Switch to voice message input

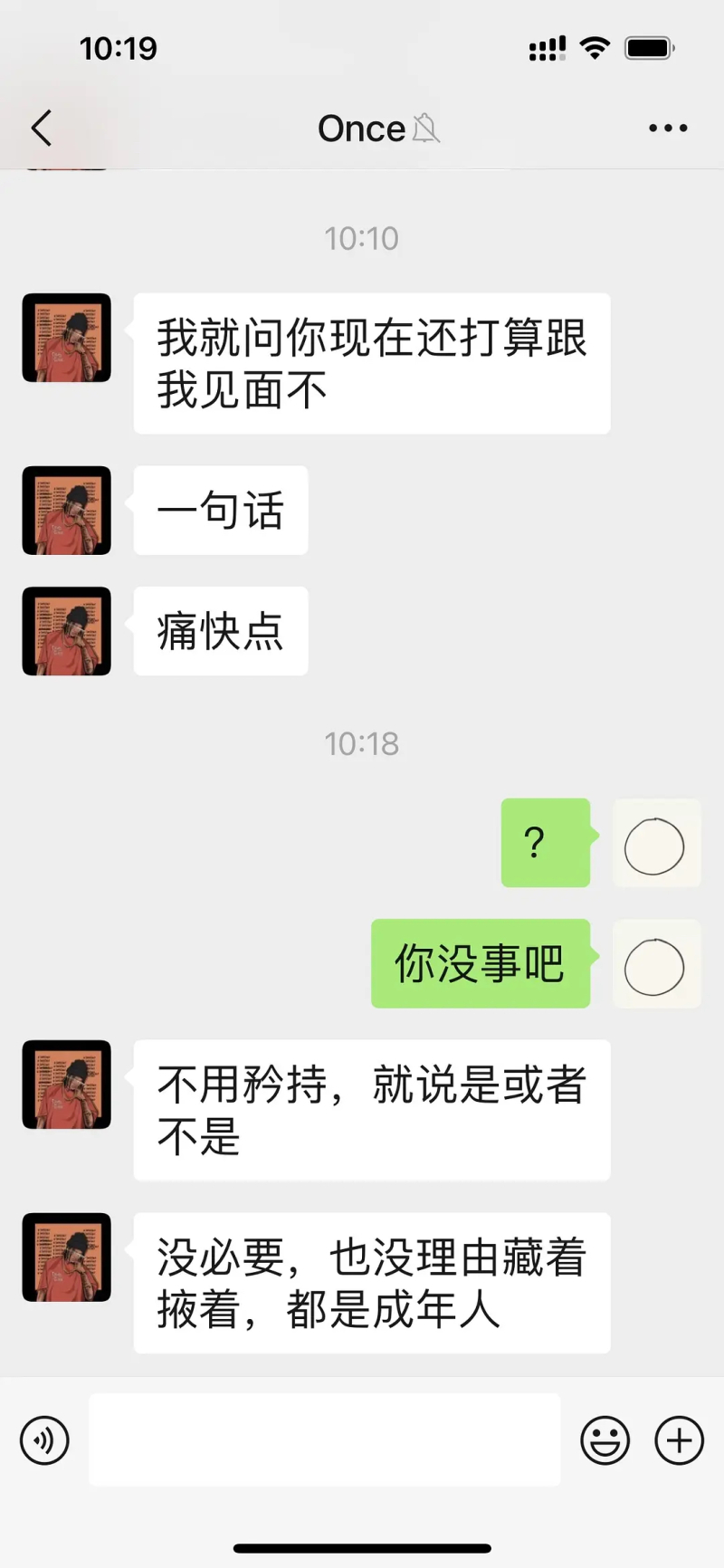[x=44, y=1439]
